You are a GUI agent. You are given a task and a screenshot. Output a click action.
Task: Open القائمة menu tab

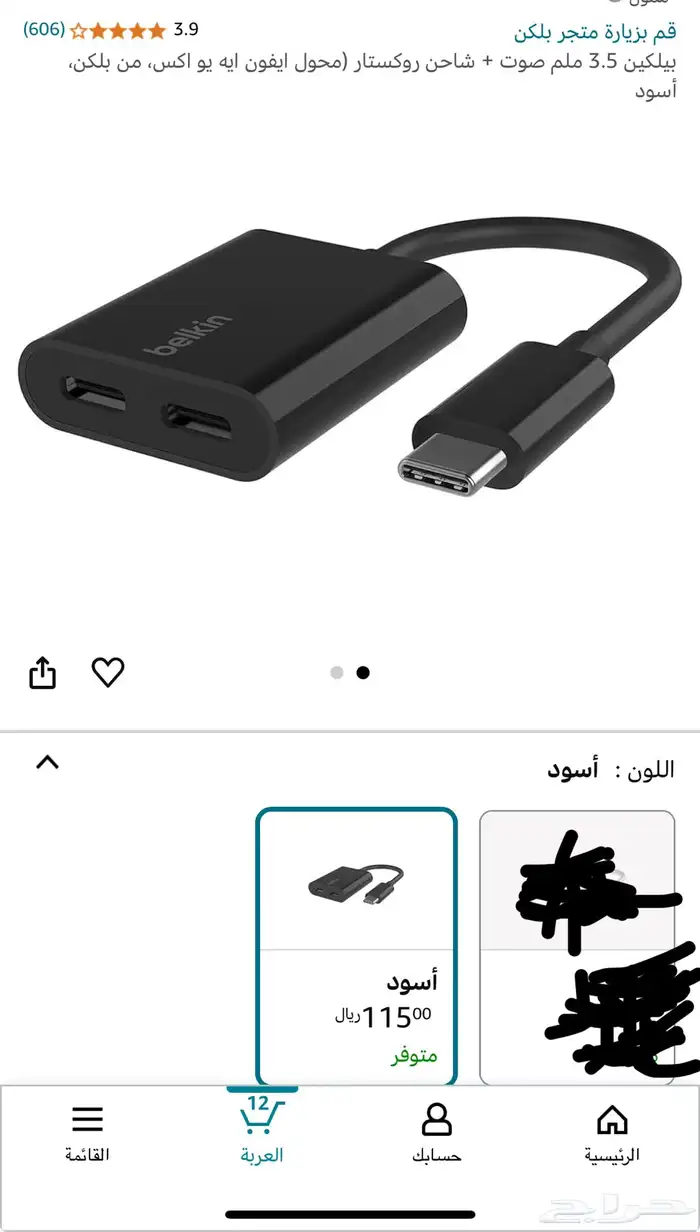87,1134
